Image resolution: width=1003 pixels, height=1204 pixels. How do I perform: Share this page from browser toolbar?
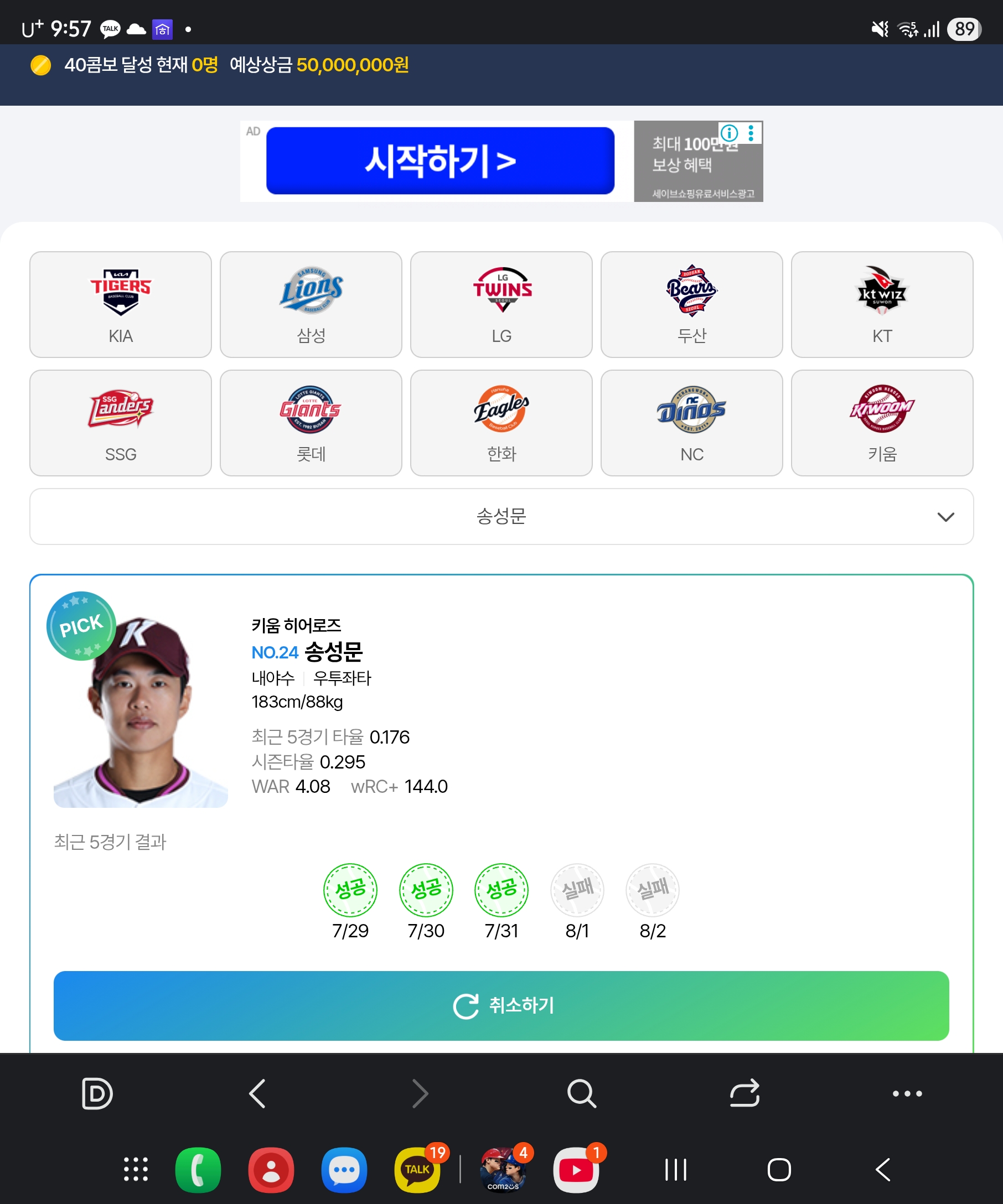745,1093
